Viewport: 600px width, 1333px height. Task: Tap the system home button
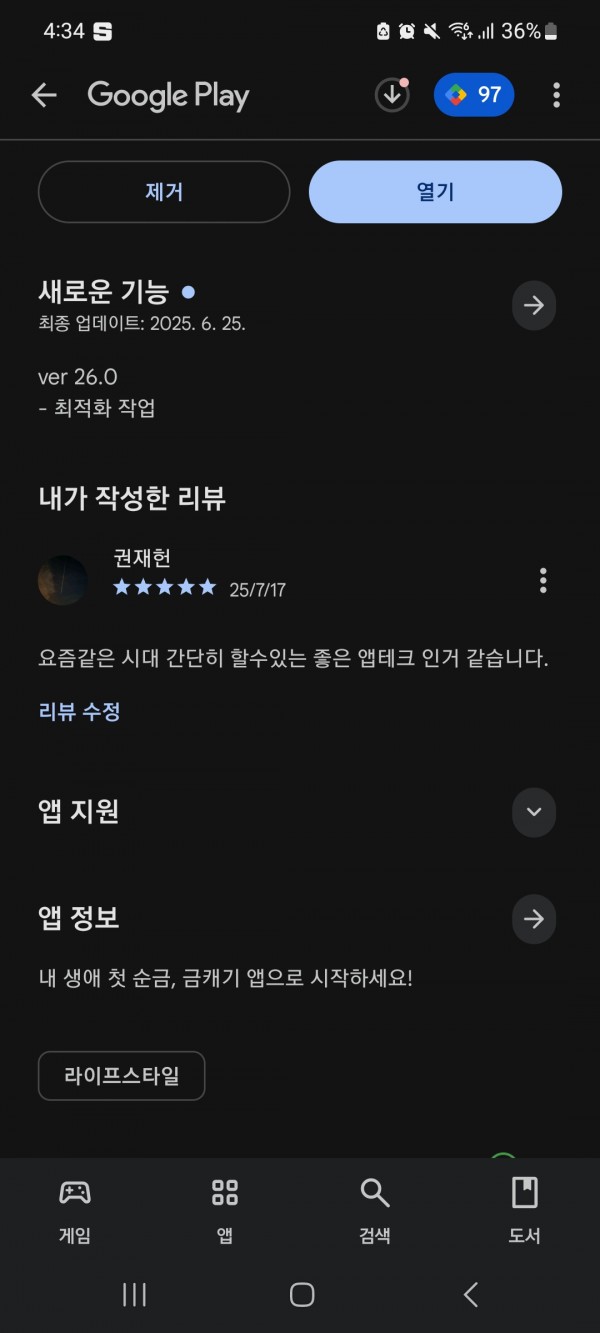pyautogui.click(x=302, y=1295)
